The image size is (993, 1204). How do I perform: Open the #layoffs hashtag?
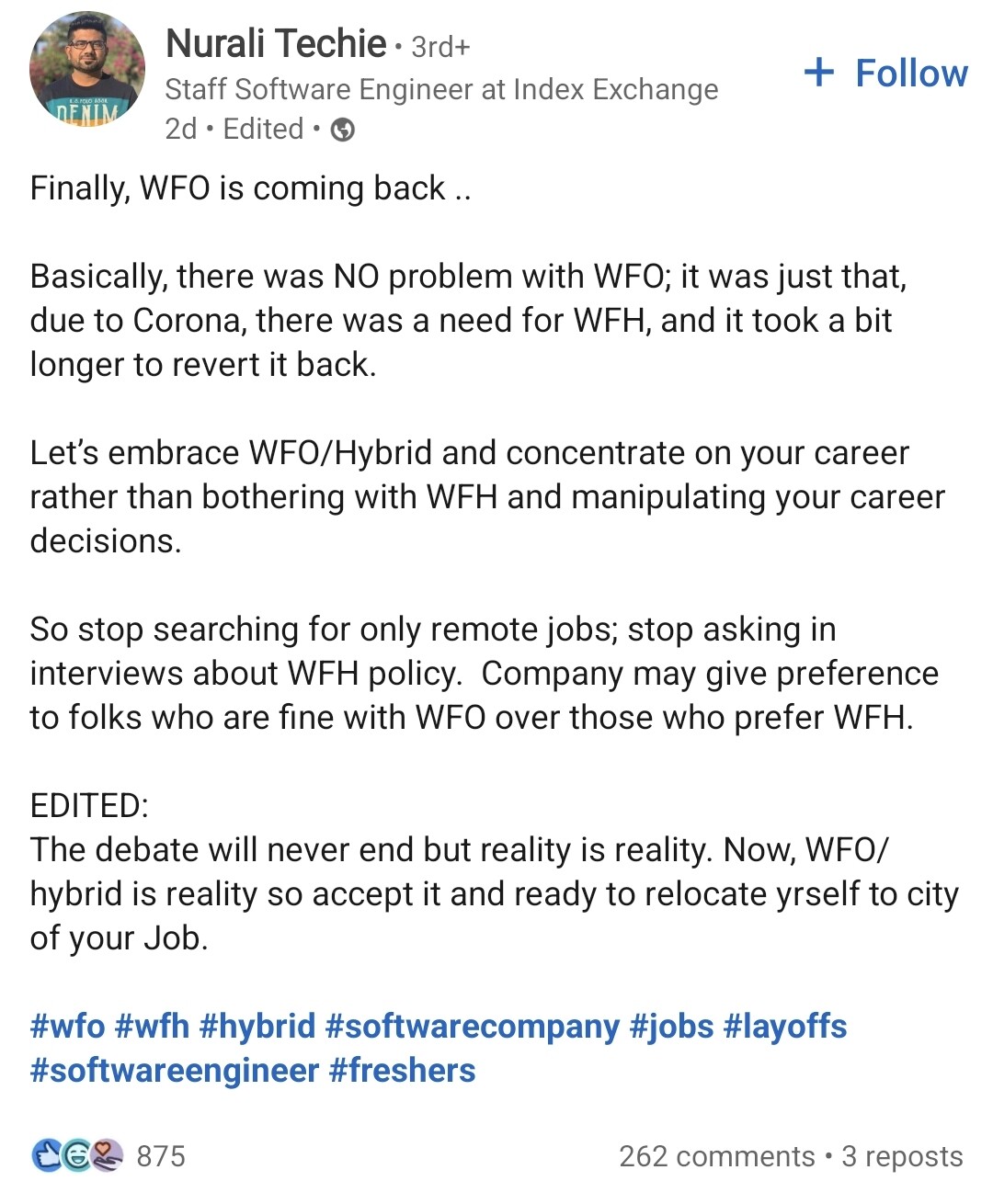(x=786, y=1026)
